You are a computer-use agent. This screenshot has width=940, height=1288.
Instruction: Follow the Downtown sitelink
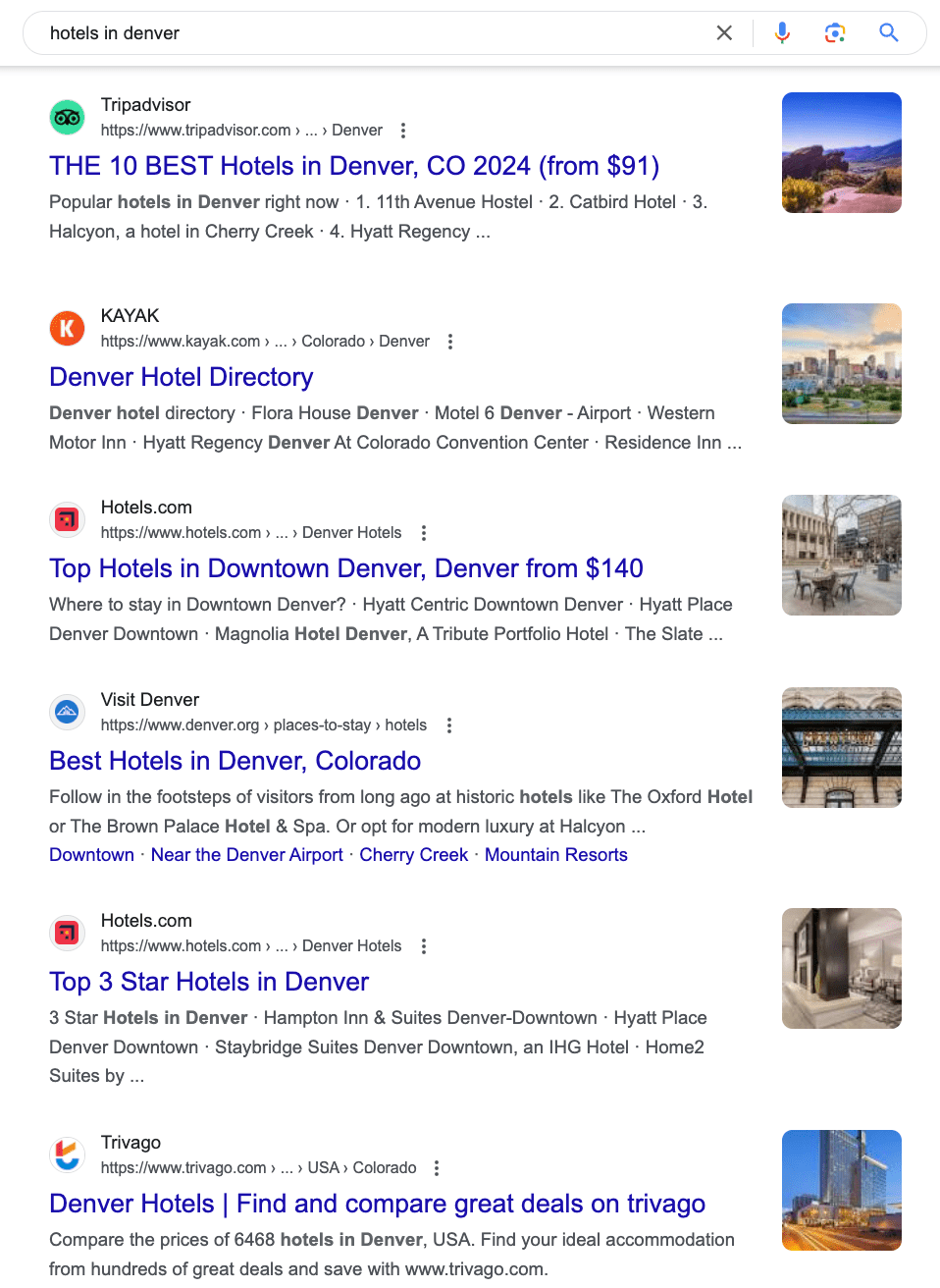pyautogui.click(x=92, y=855)
